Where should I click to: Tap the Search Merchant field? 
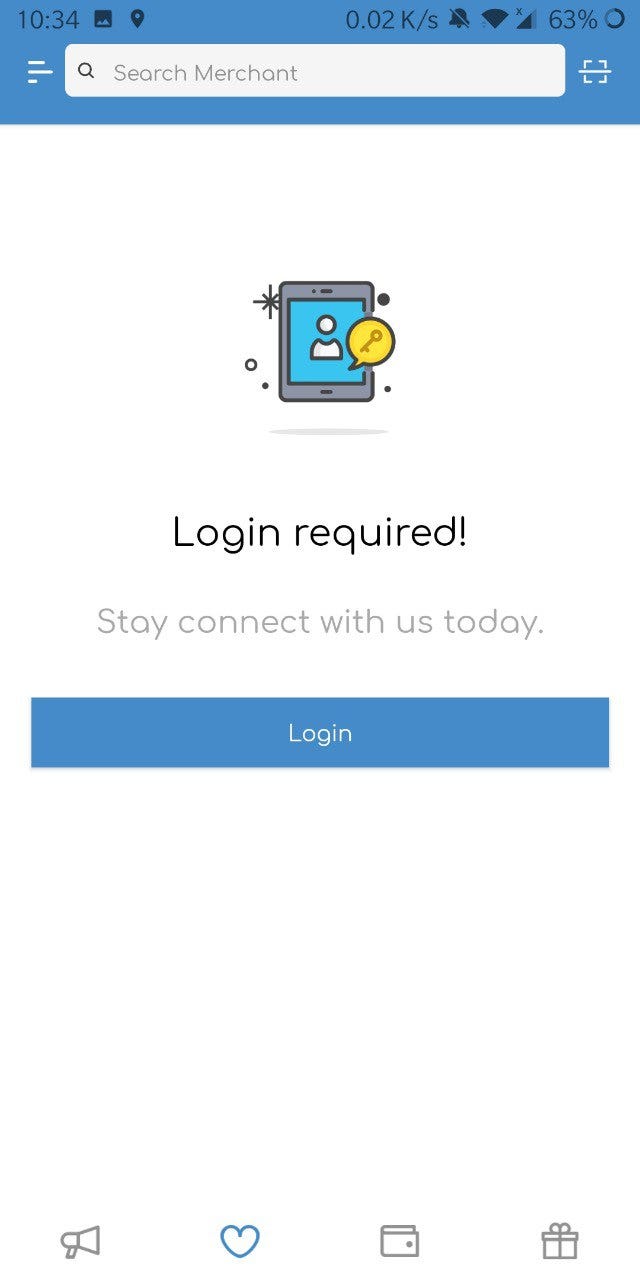315,71
